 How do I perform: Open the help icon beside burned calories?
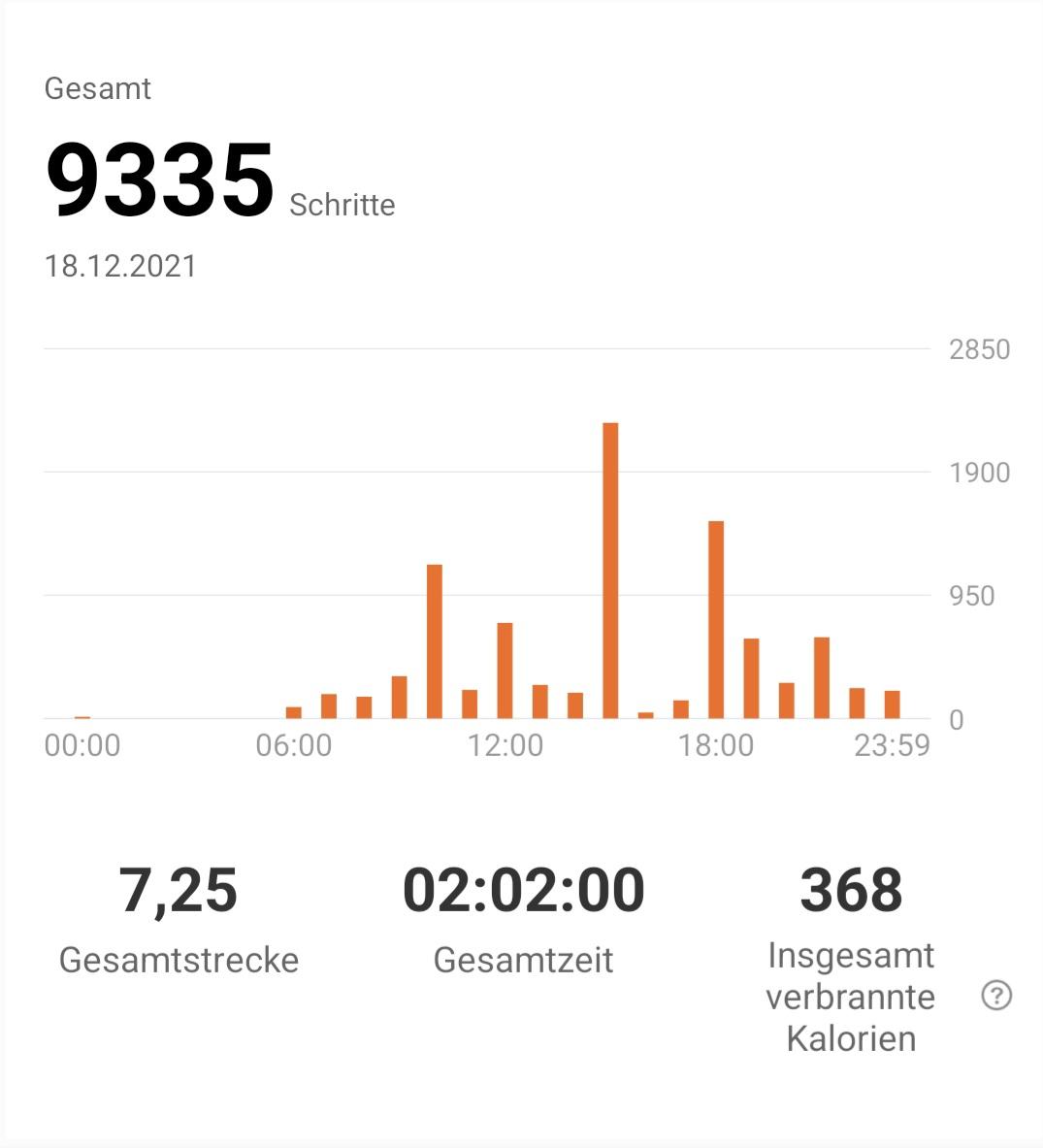point(996,996)
